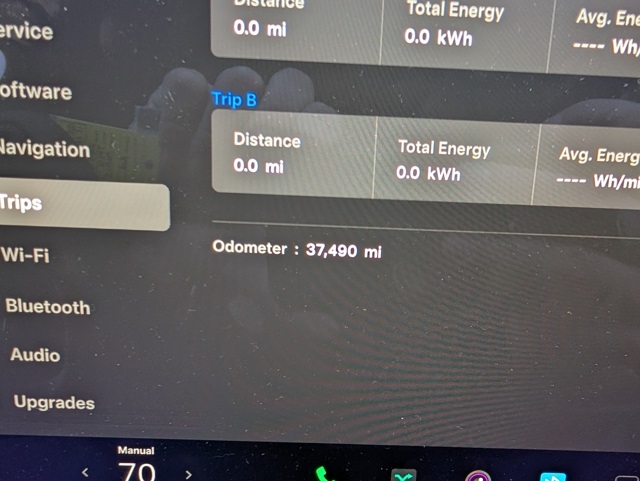640x481 pixels.
Task: Open Bluetooth settings
Action: (x=48, y=307)
